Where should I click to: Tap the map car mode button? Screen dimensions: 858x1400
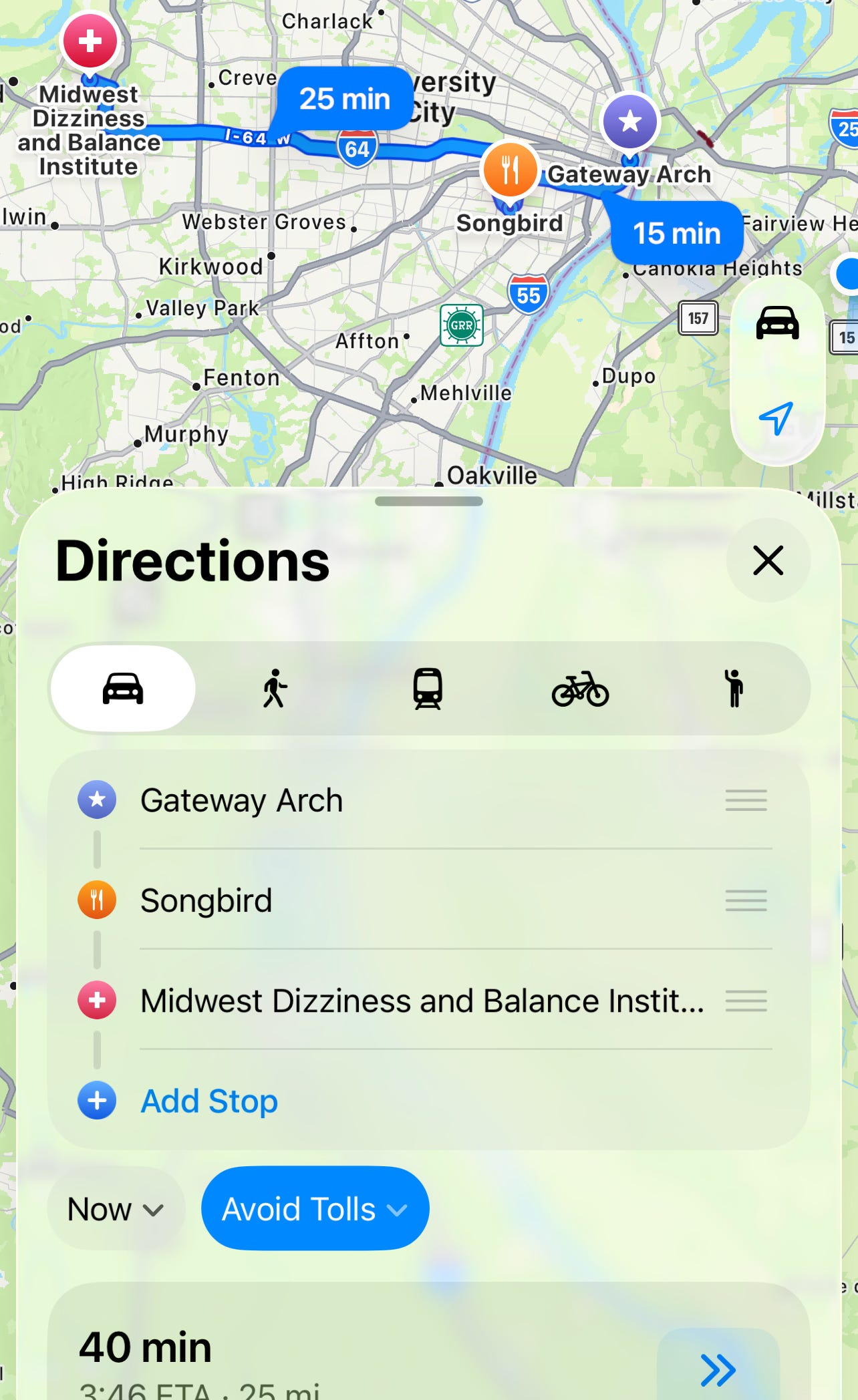(x=777, y=323)
